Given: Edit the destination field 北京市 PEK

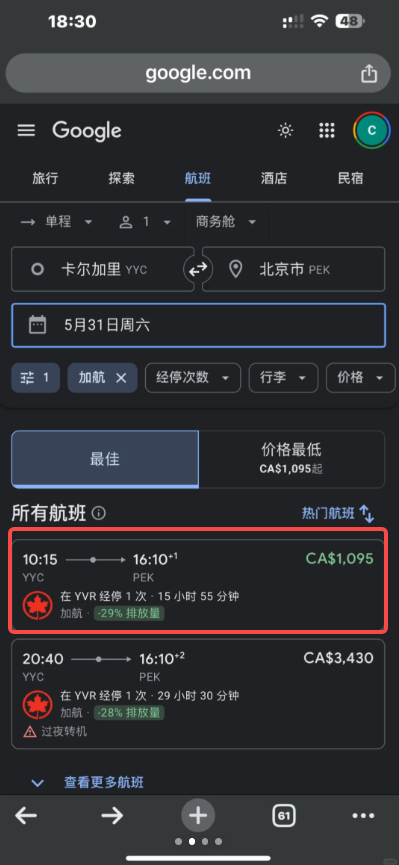Looking at the screenshot, I should tap(294, 269).
